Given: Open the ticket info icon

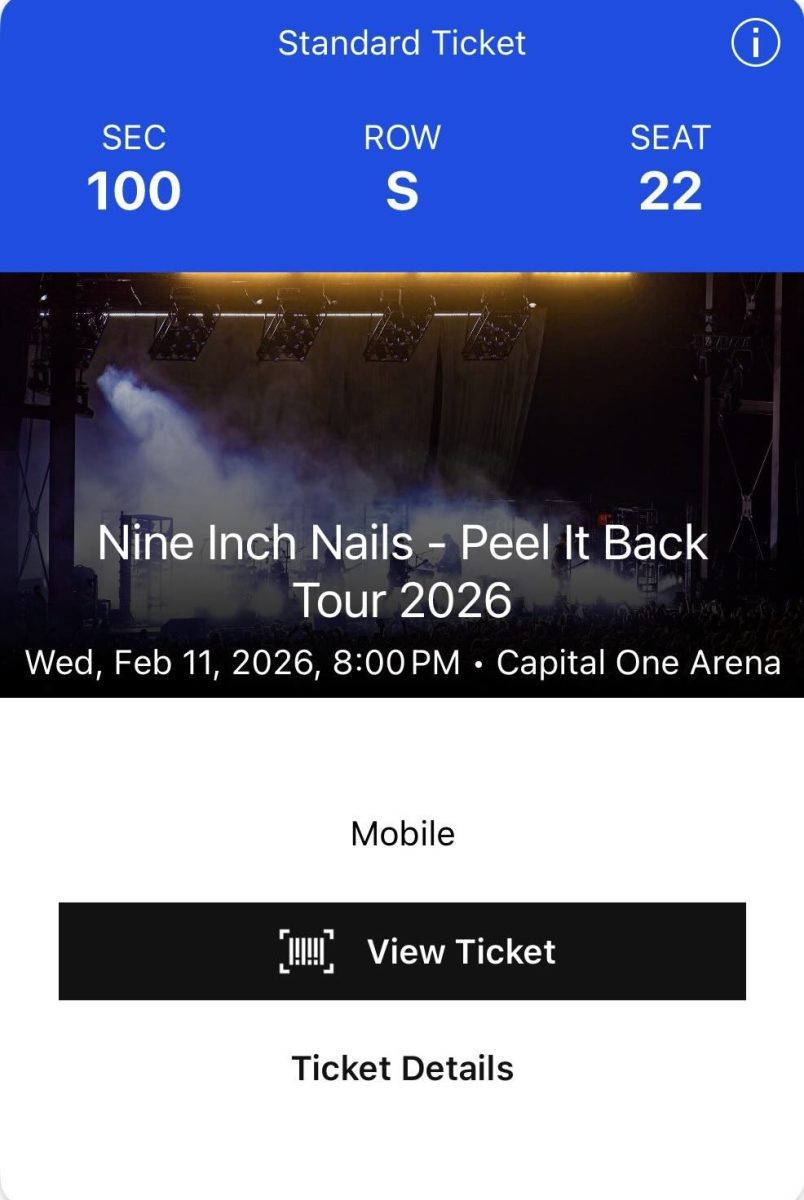Looking at the screenshot, I should point(755,44).
